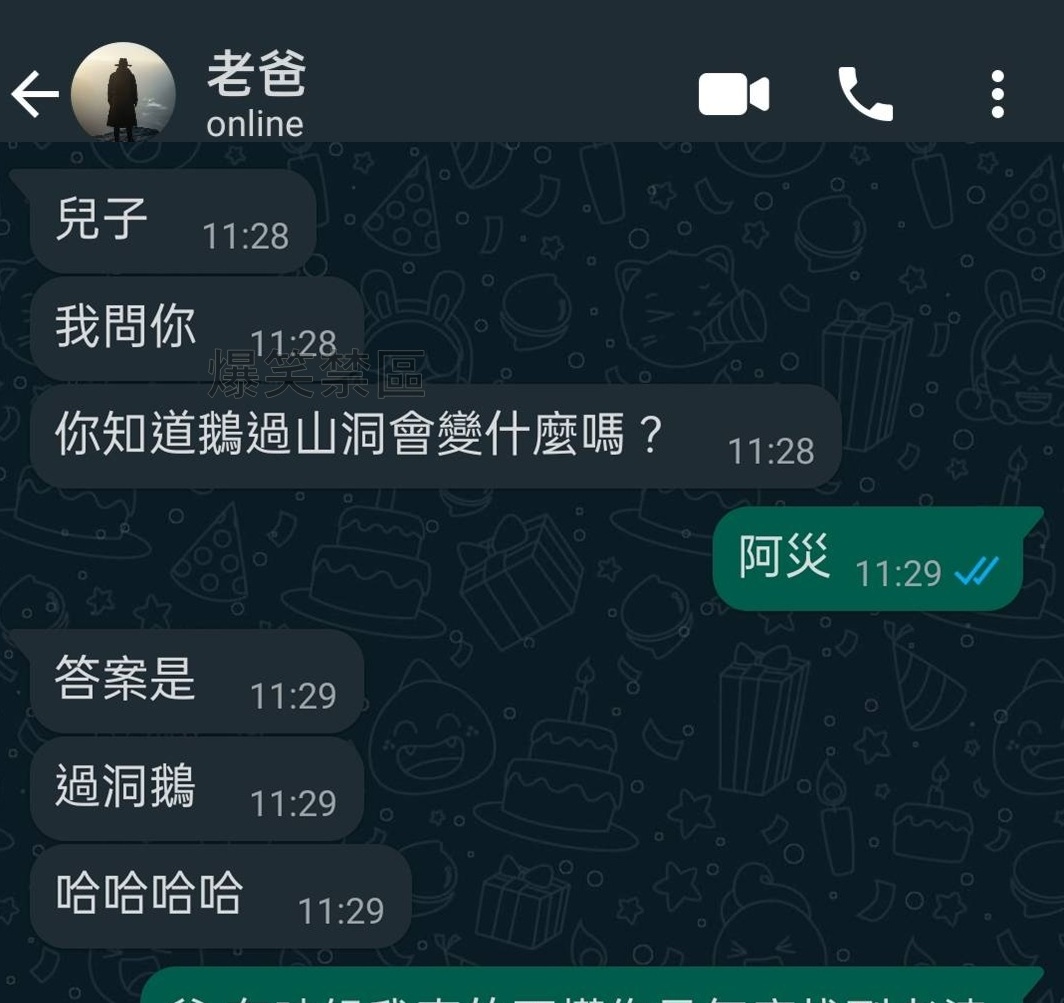Image resolution: width=1064 pixels, height=1003 pixels.
Task: Open contact info for 老爸
Action: click(256, 96)
